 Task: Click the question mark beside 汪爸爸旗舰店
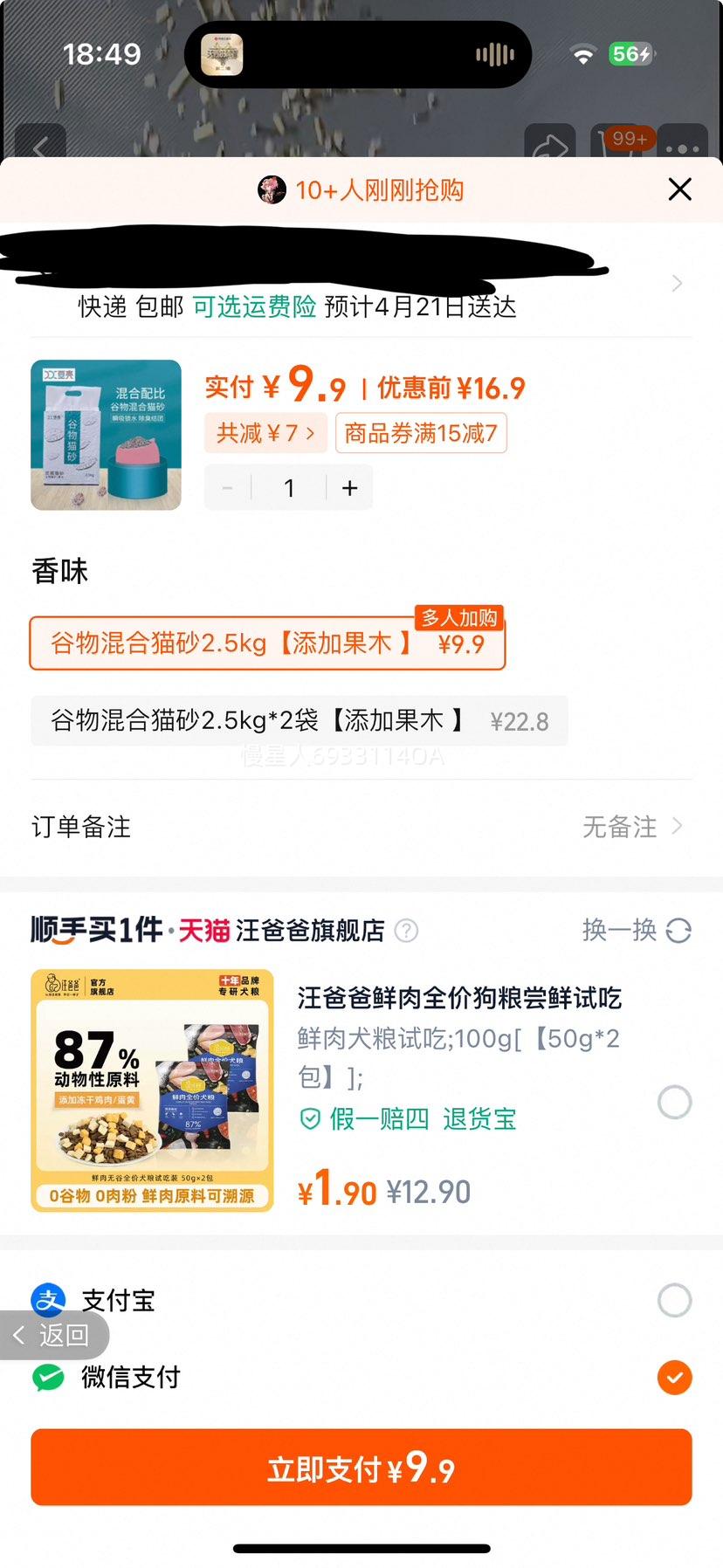point(405,931)
